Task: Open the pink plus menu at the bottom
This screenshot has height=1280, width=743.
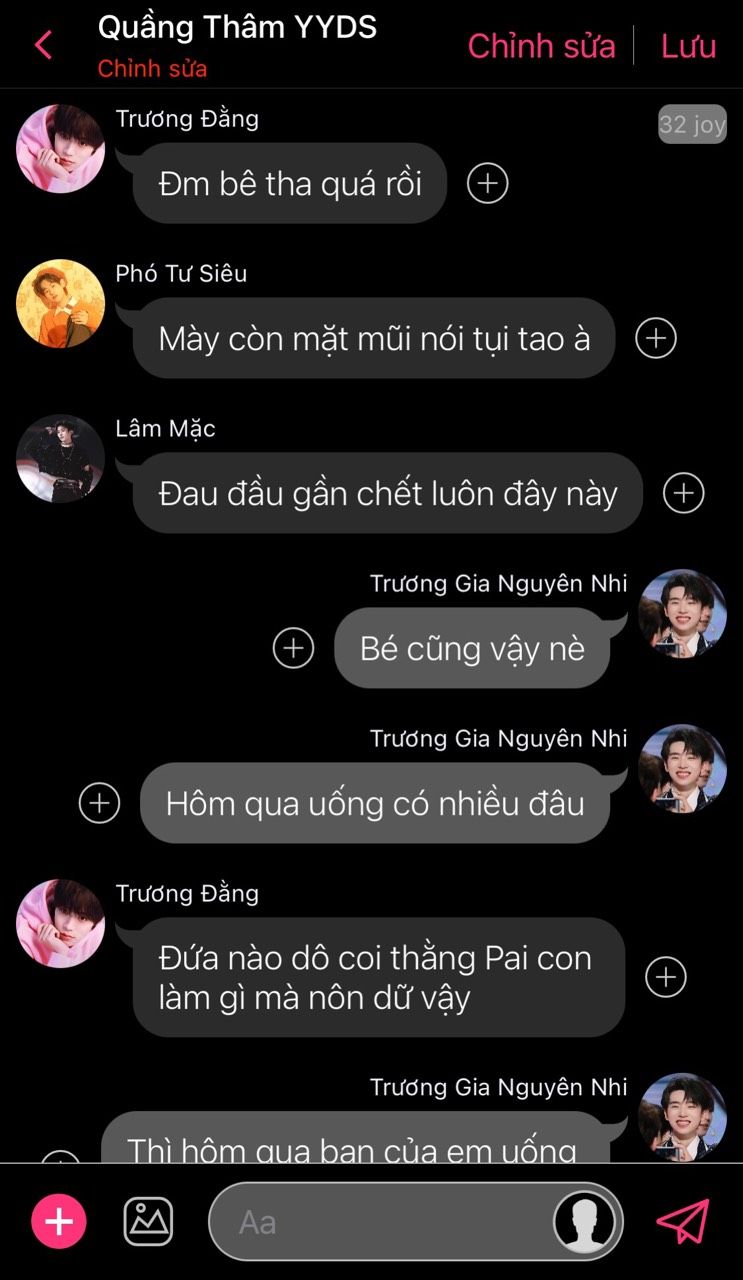Action: click(x=59, y=1221)
